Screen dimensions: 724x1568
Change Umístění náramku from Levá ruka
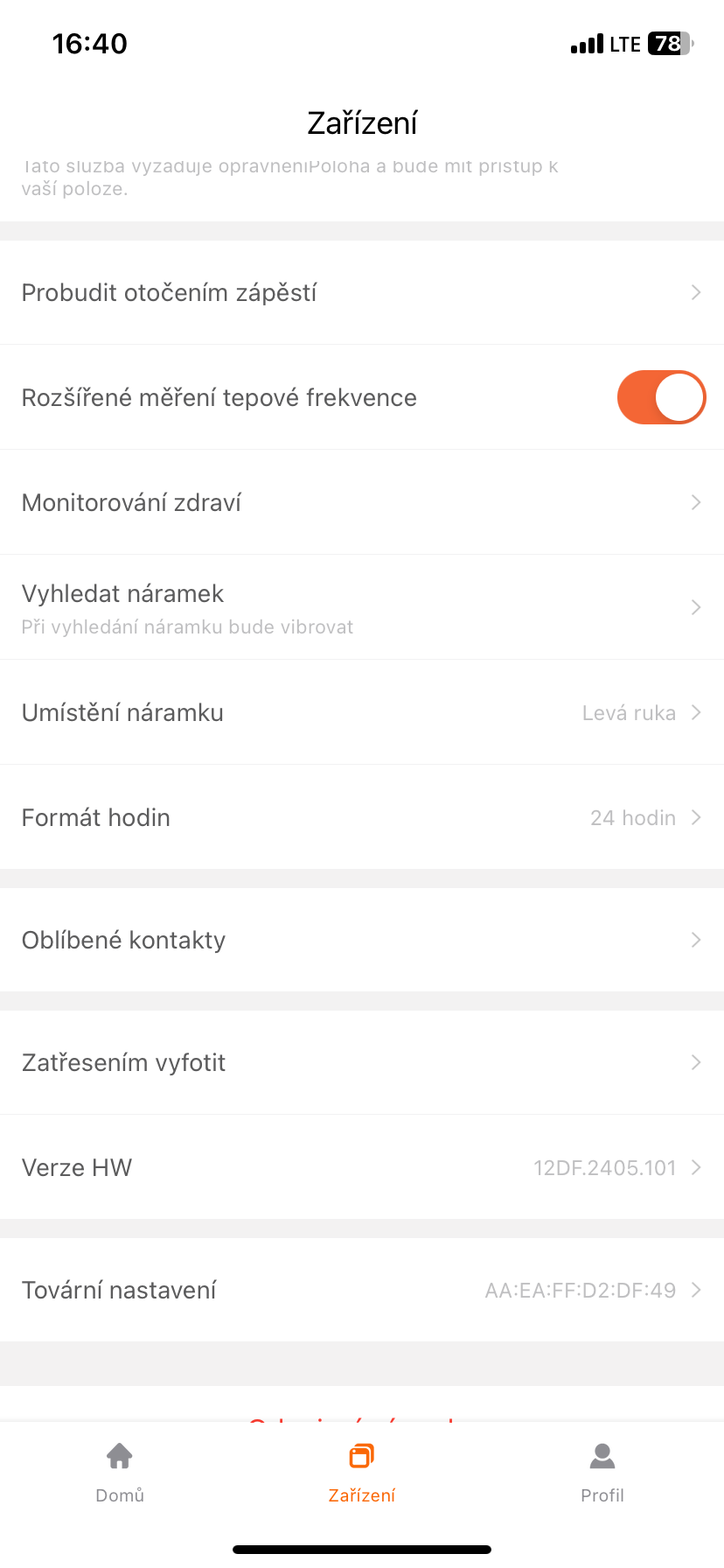361,712
